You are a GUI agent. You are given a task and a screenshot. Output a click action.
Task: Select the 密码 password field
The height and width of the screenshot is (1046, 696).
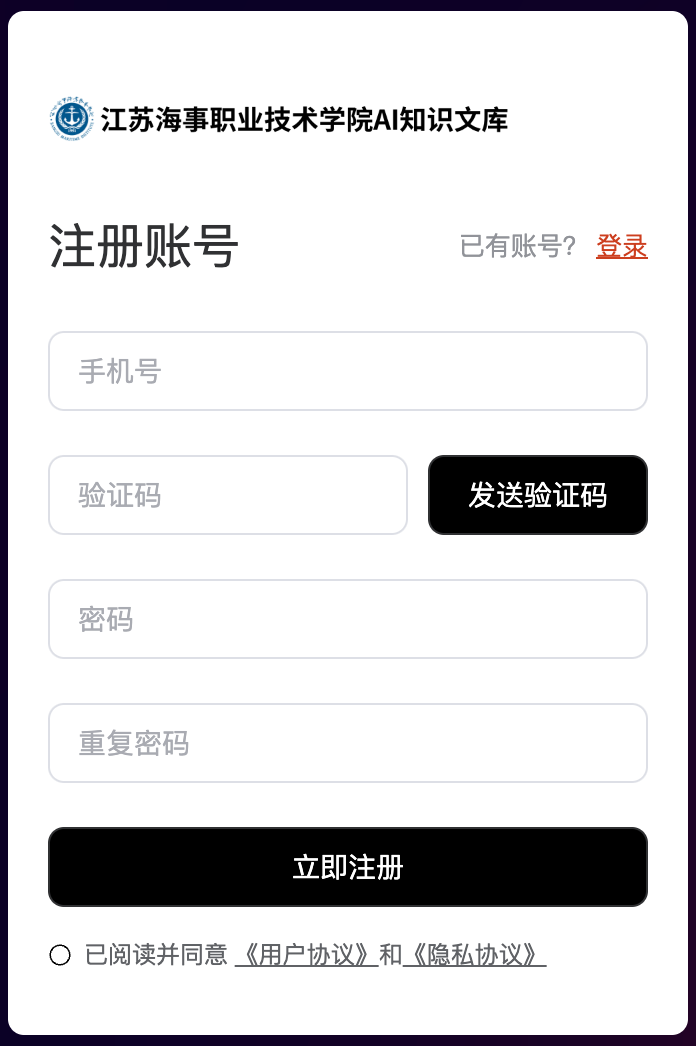coord(347,619)
